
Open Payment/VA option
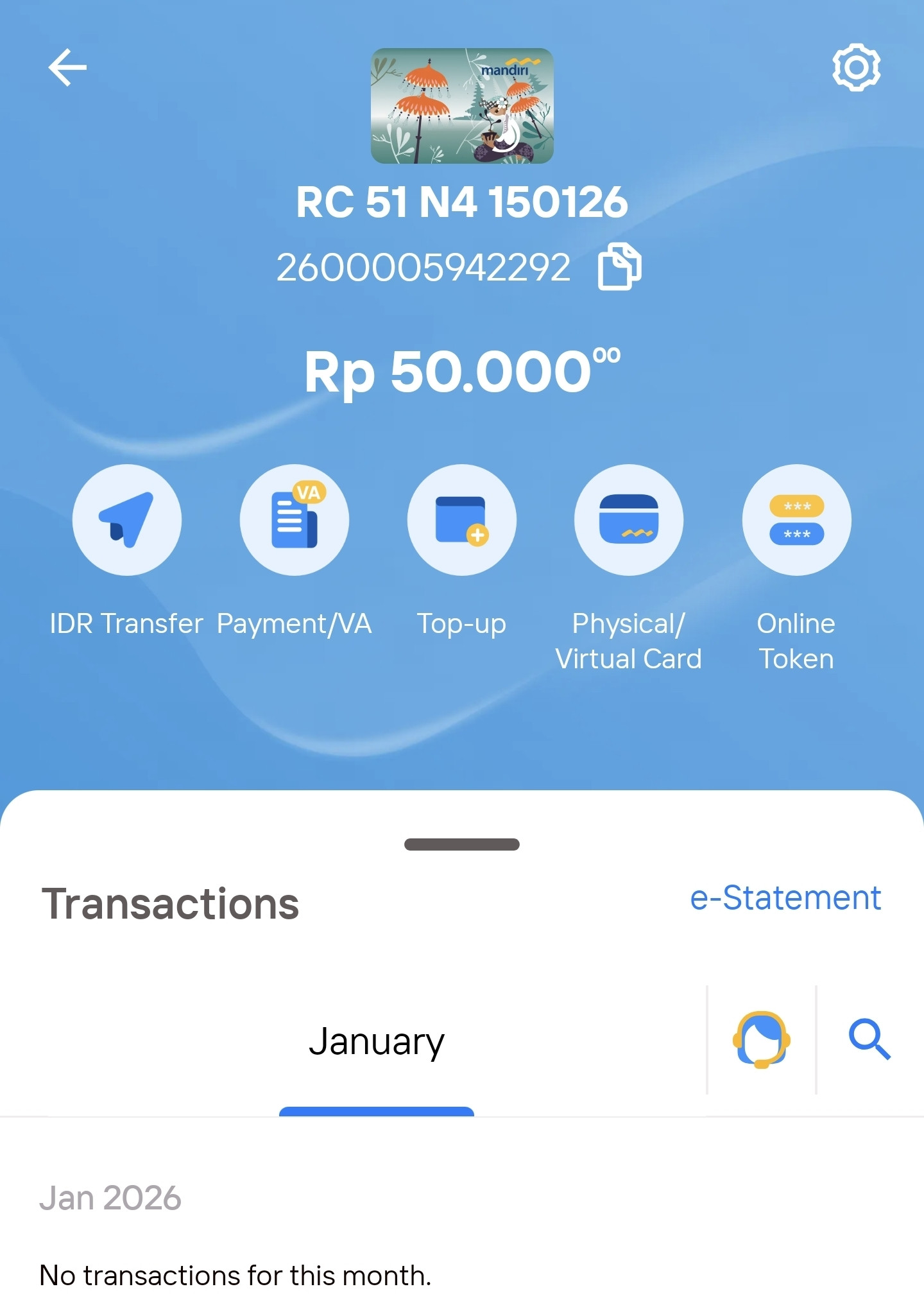pos(295,520)
